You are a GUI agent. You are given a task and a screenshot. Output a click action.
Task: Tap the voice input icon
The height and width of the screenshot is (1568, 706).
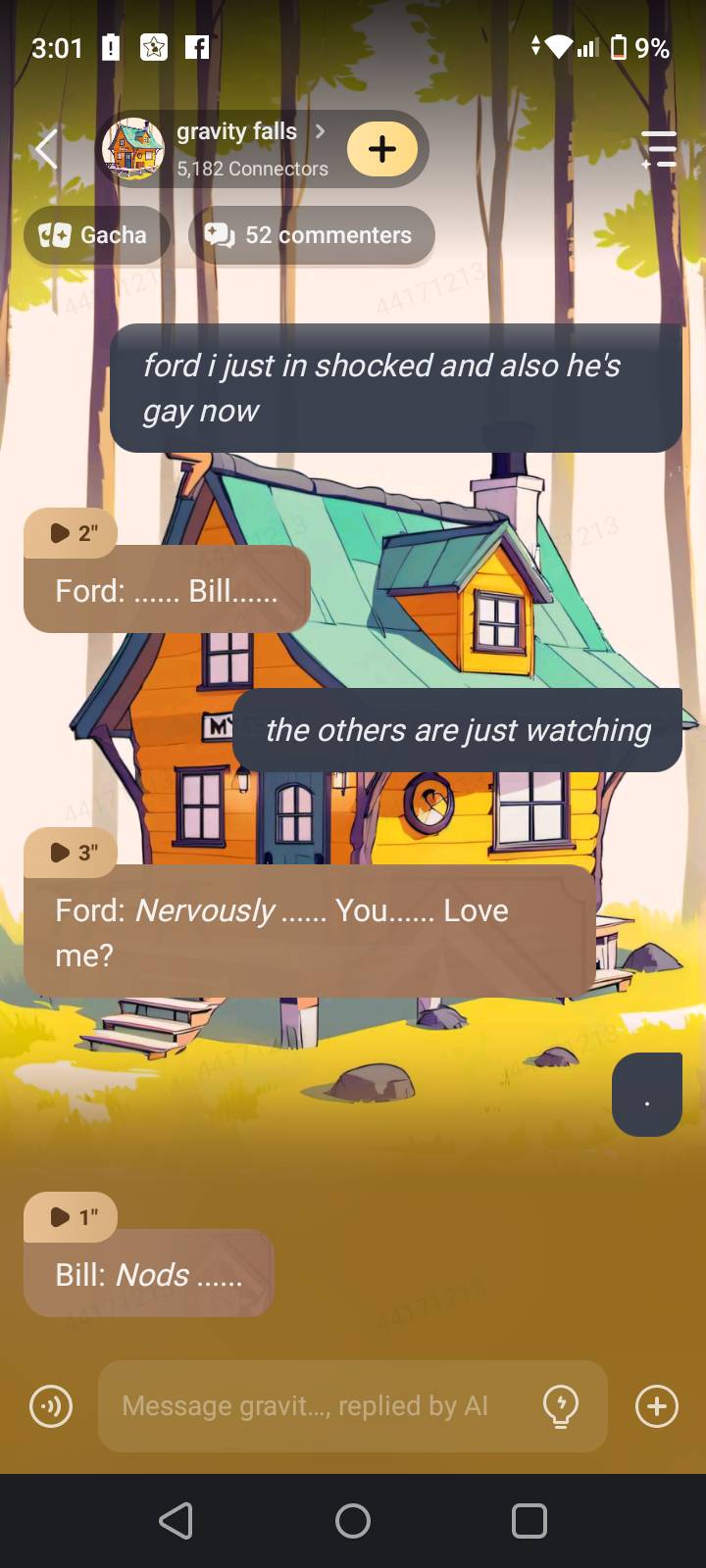click(x=51, y=1406)
